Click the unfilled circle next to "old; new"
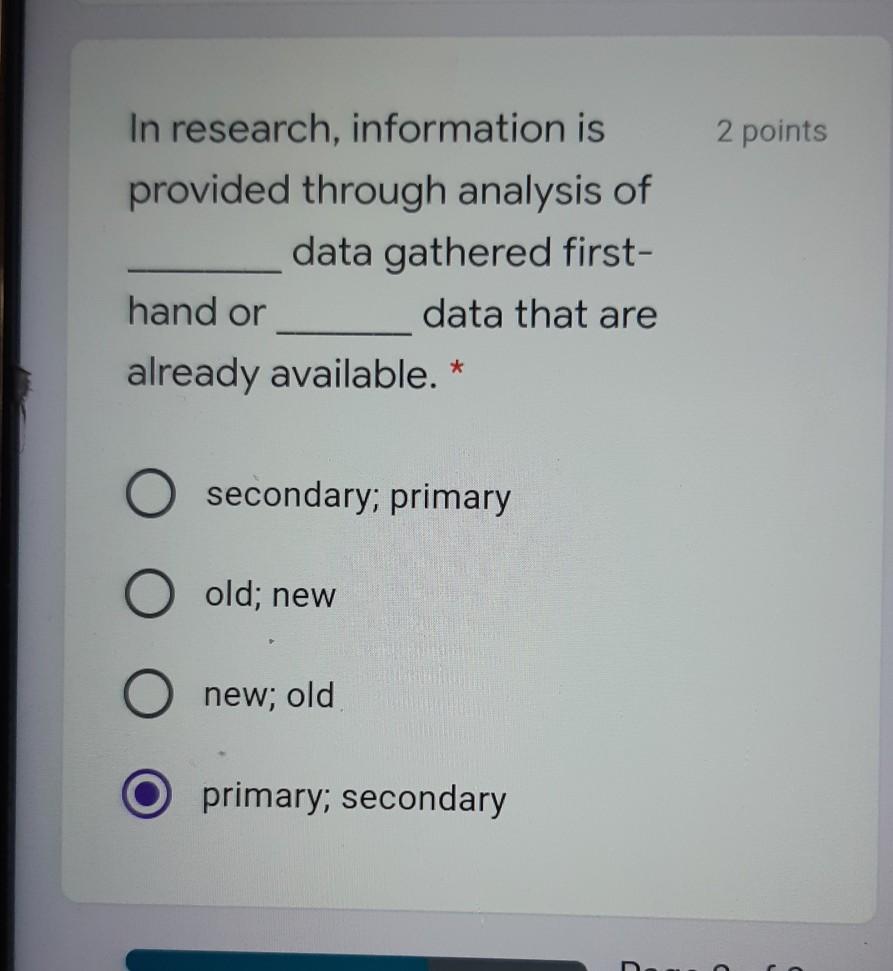Image resolution: width=893 pixels, height=971 pixels. [x=148, y=592]
